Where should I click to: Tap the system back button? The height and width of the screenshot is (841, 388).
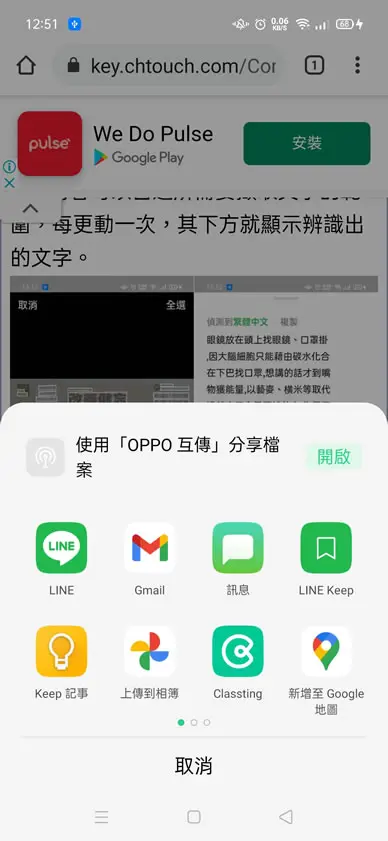click(286, 817)
